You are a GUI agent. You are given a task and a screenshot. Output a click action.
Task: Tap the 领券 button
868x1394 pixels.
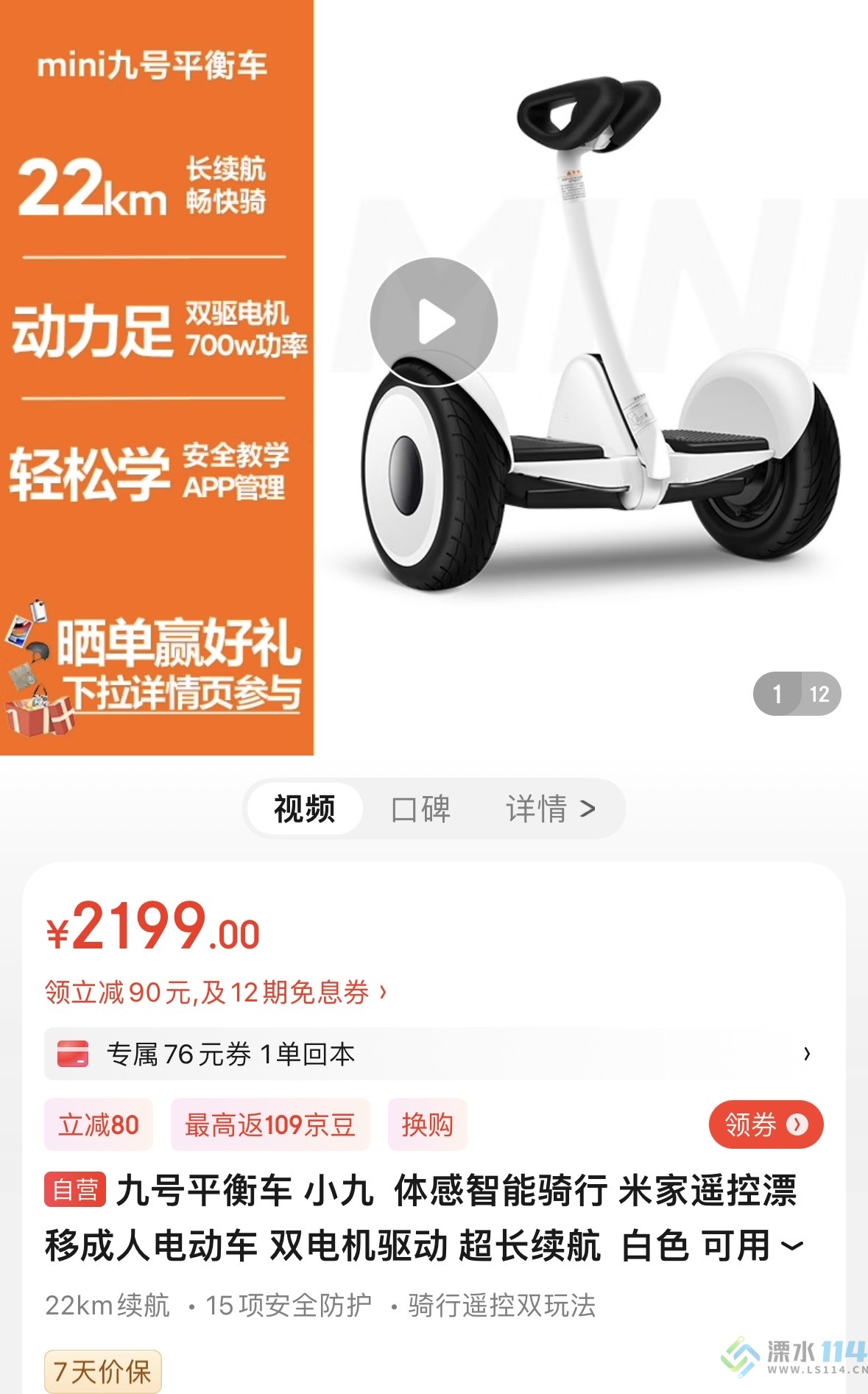point(765,1124)
